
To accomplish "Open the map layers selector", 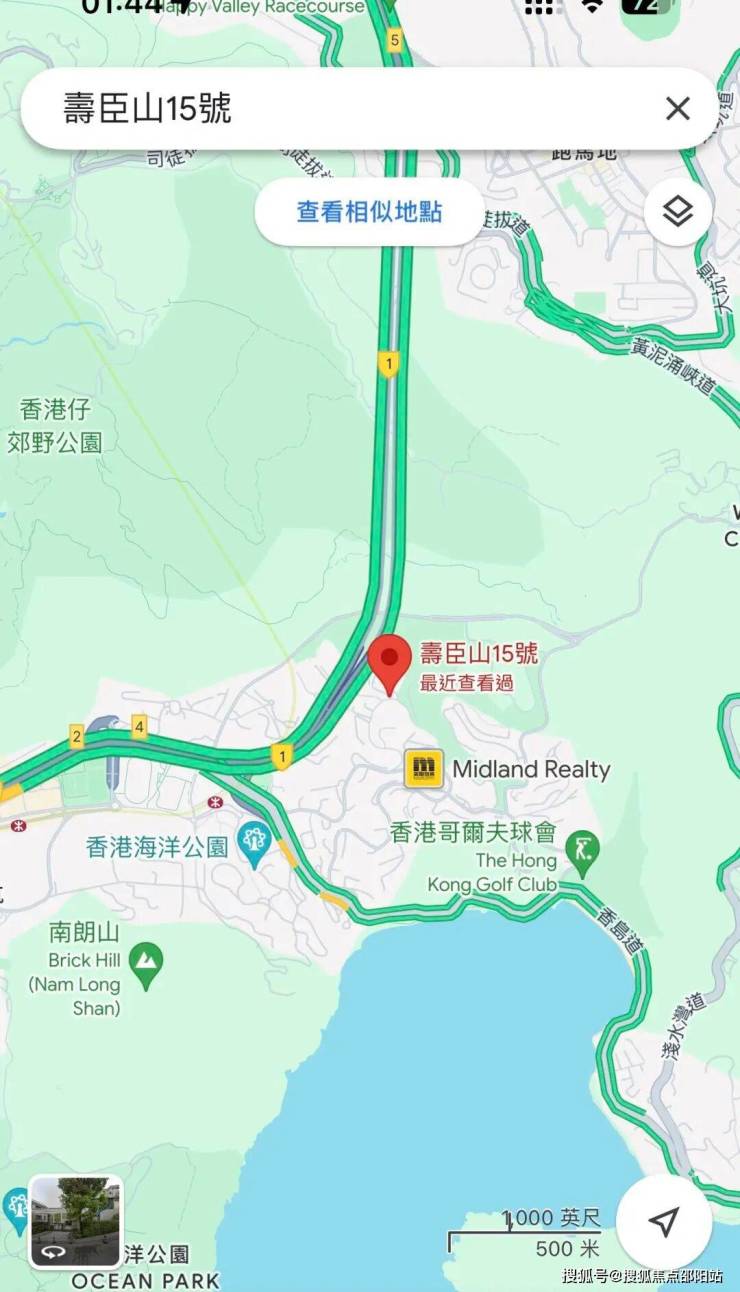I will 678,211.
